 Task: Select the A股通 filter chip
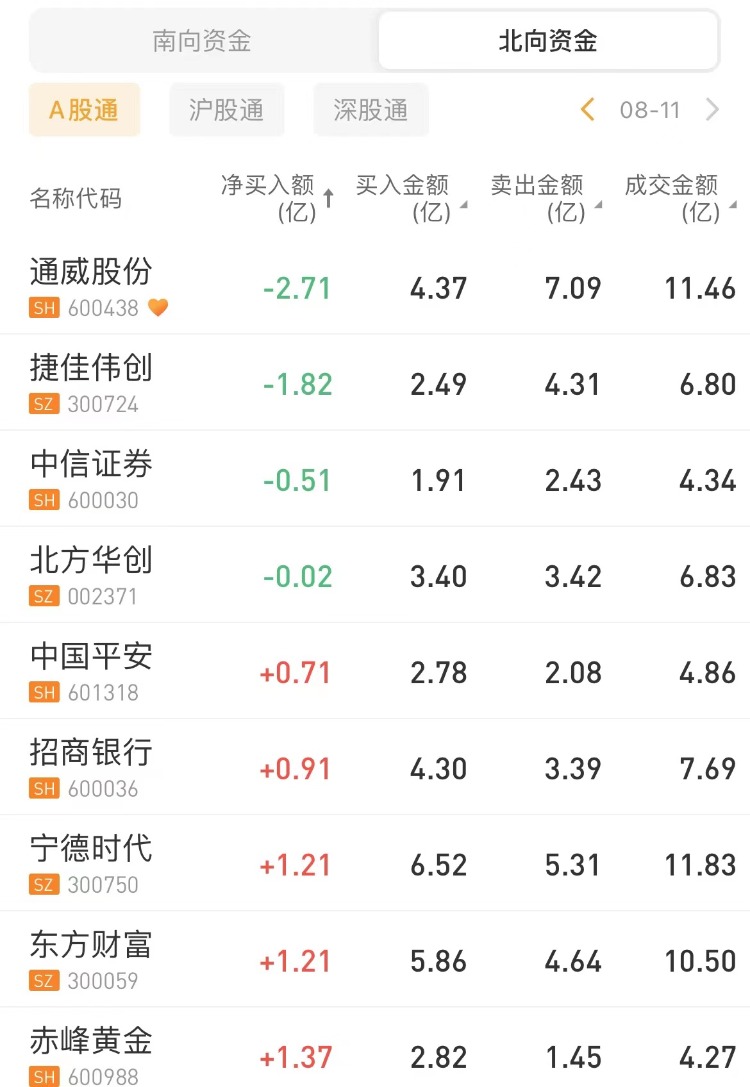(x=84, y=110)
